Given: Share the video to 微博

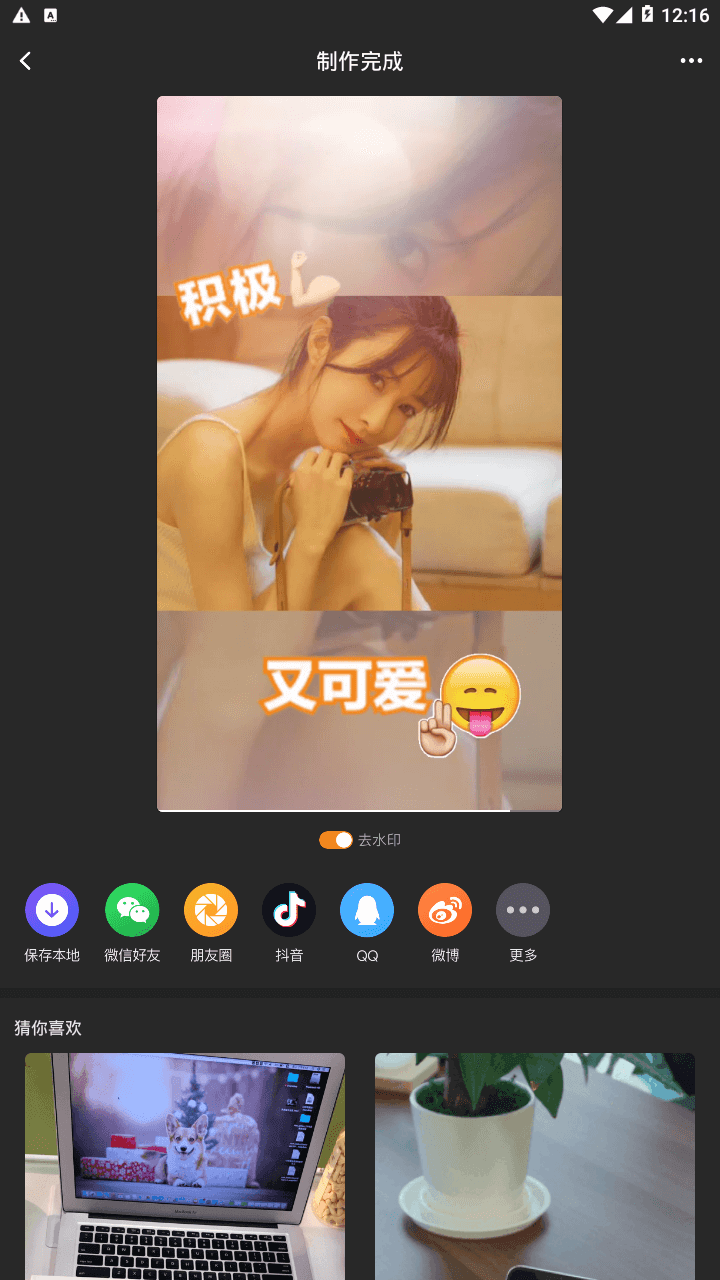Looking at the screenshot, I should tap(445, 923).
